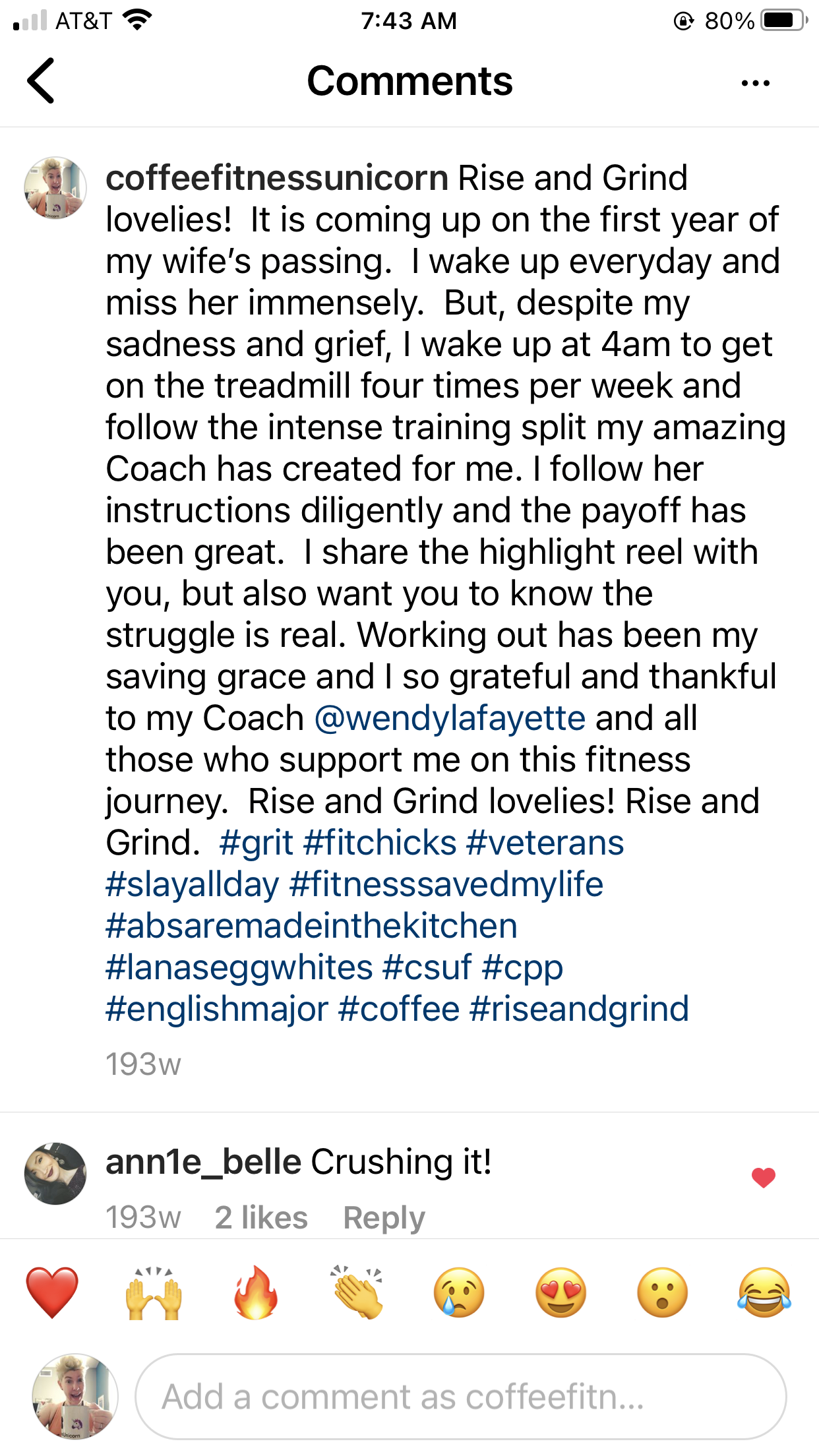
Task: Open ann1e_belle's profile picture
Action: (55, 1174)
